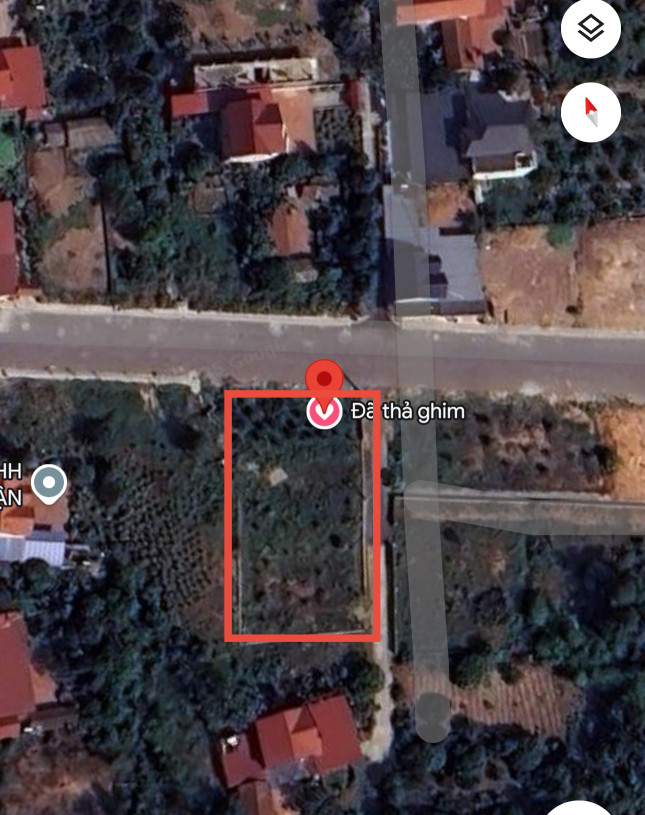Tap the compass to reset north

click(591, 113)
